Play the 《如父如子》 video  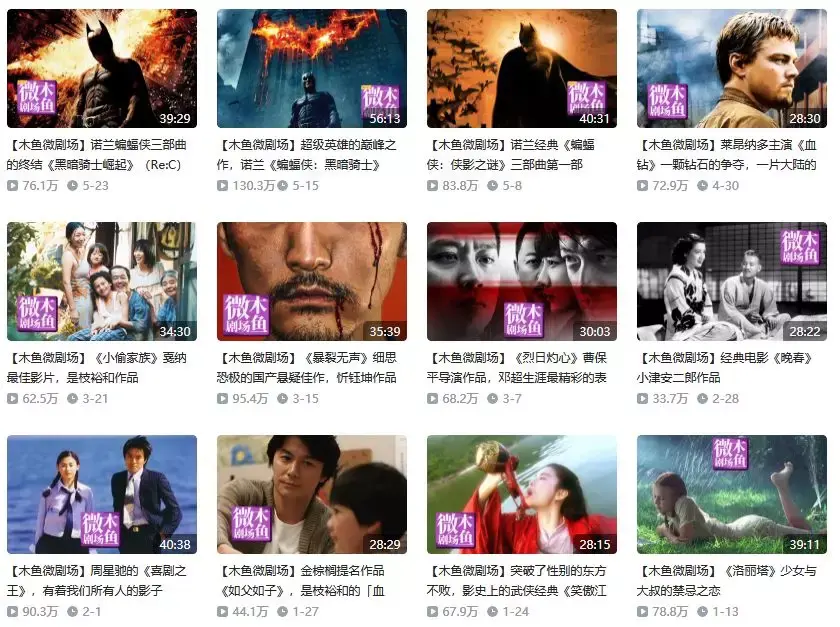tap(312, 494)
